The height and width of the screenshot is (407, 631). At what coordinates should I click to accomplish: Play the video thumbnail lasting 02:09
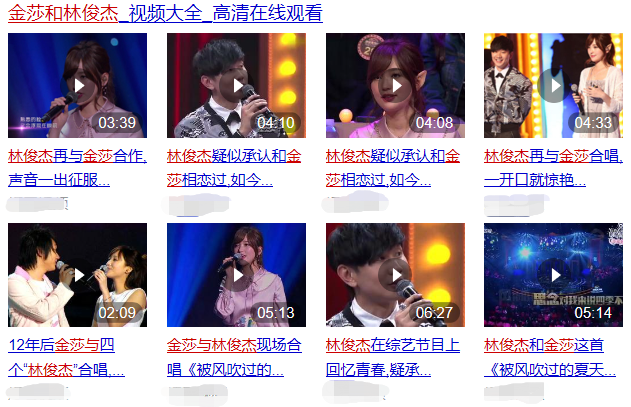77,274
